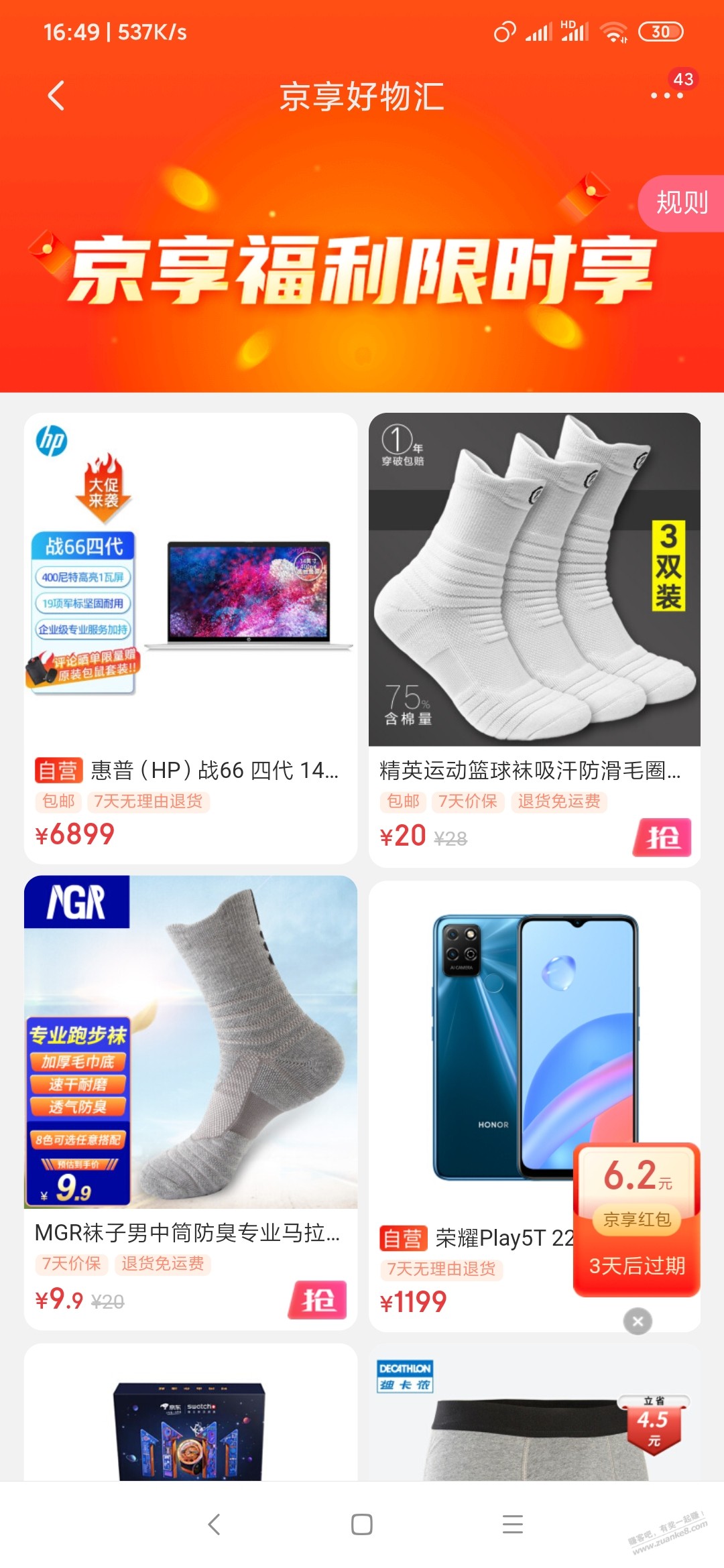Open HP 战66 四代 laptop card
Viewport: 724px width, 1568px height.
[190, 603]
